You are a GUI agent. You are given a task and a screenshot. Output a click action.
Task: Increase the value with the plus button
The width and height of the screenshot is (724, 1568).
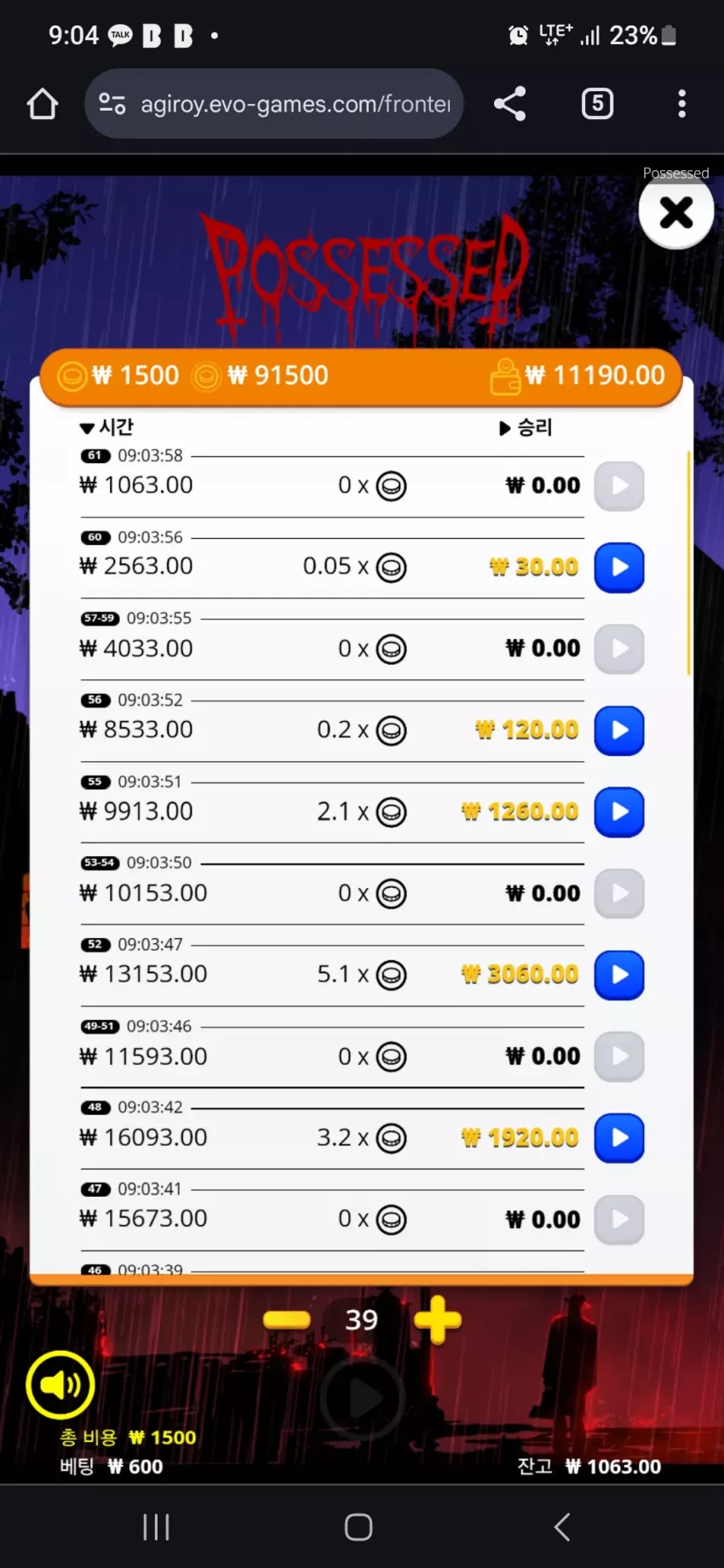437,1320
